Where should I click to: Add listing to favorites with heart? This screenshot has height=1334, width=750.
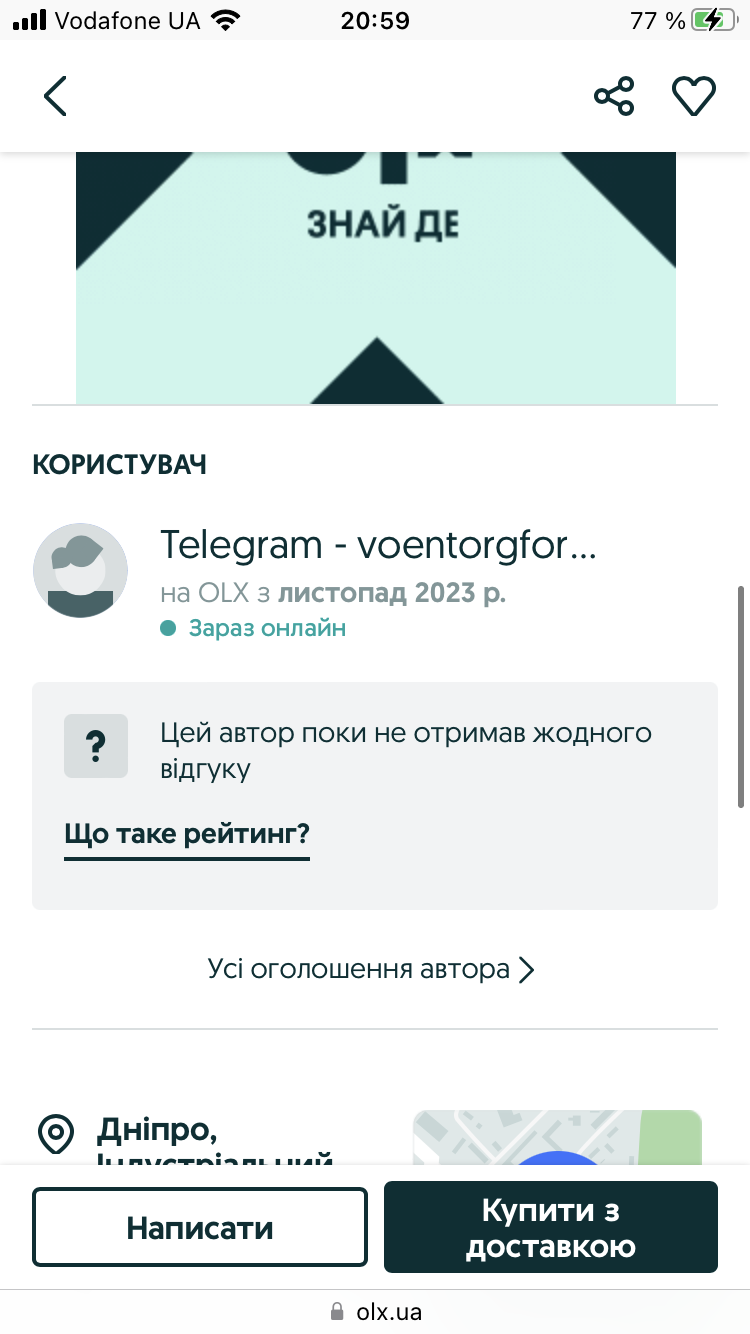pyautogui.click(x=693, y=96)
